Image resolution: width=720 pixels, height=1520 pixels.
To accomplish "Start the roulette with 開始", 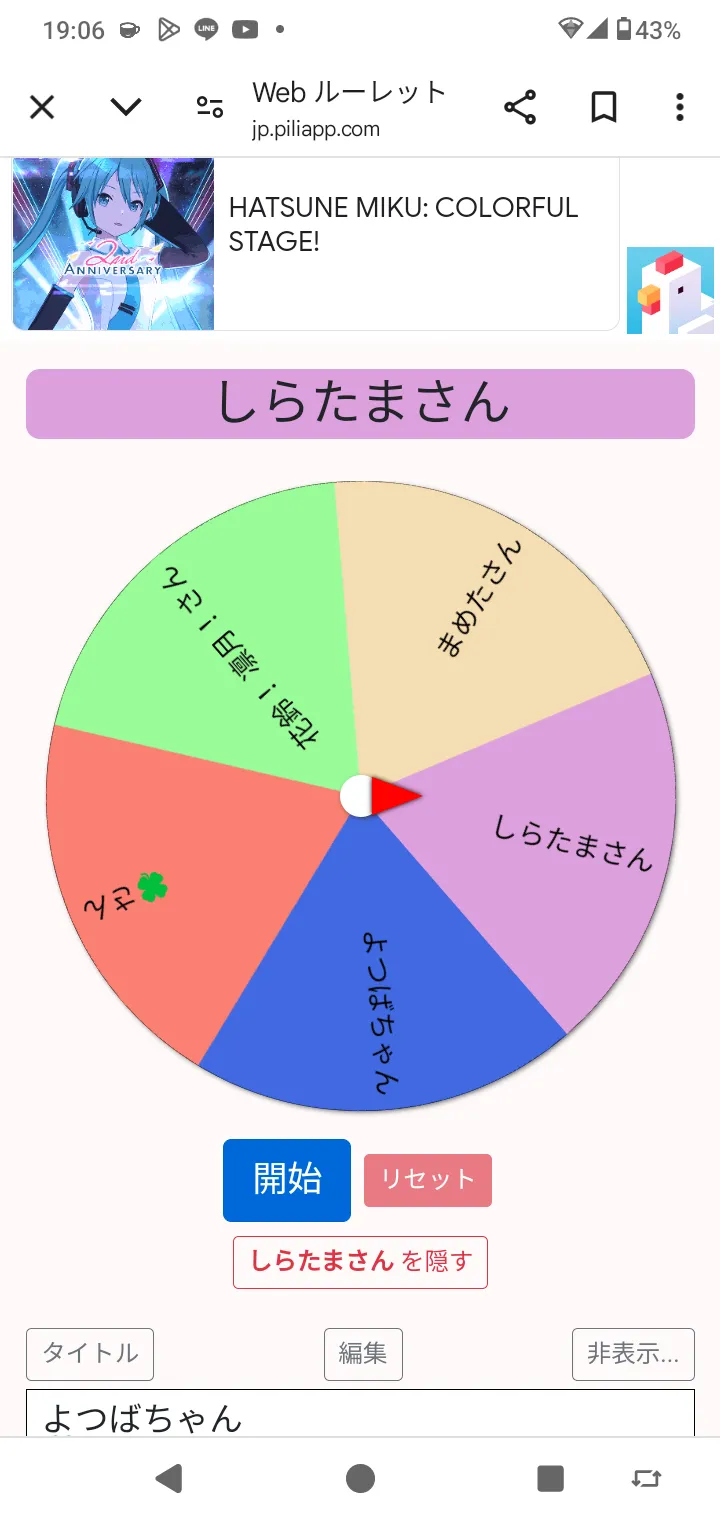I will pos(287,1180).
